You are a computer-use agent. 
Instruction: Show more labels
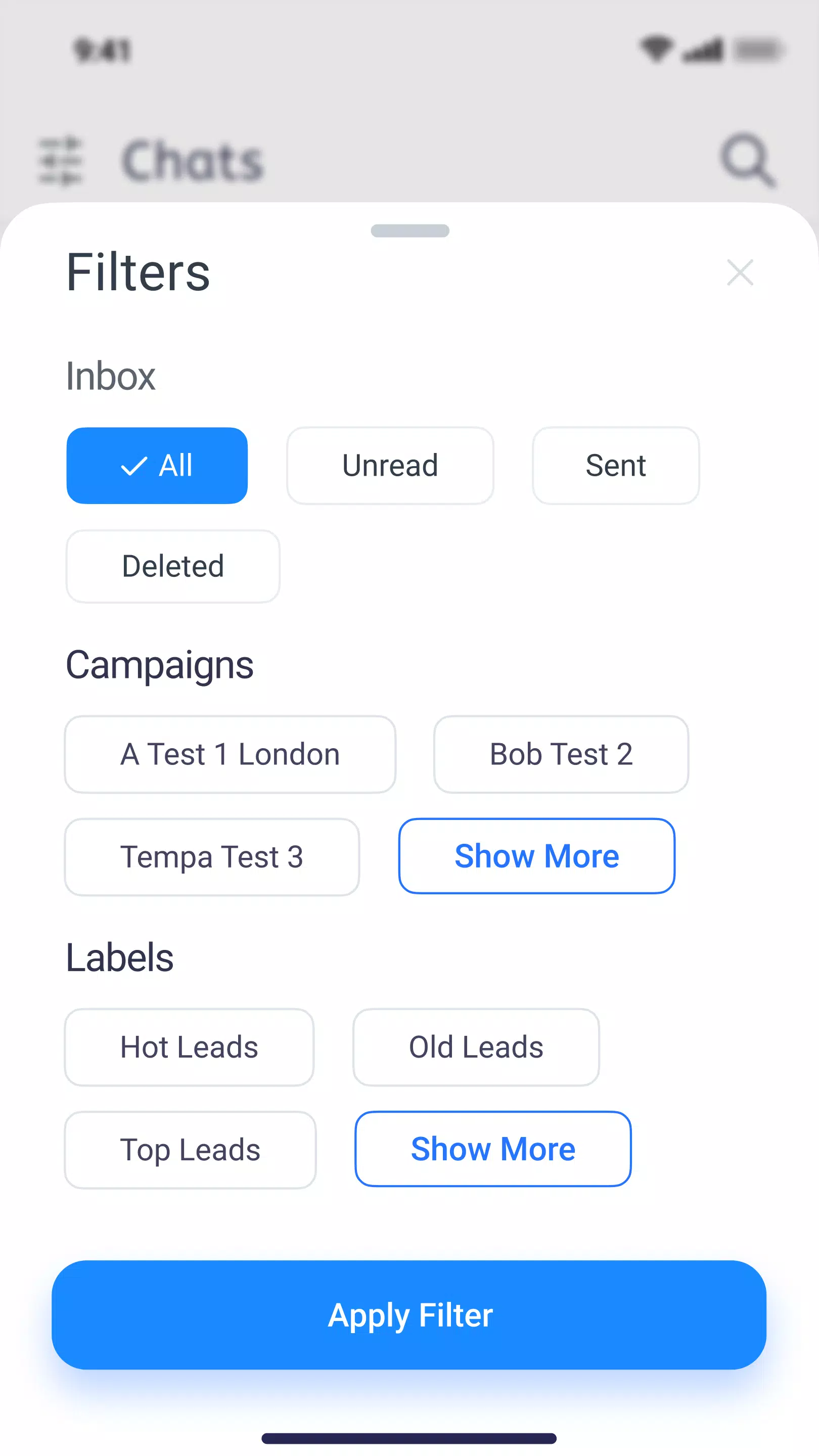tap(493, 1149)
